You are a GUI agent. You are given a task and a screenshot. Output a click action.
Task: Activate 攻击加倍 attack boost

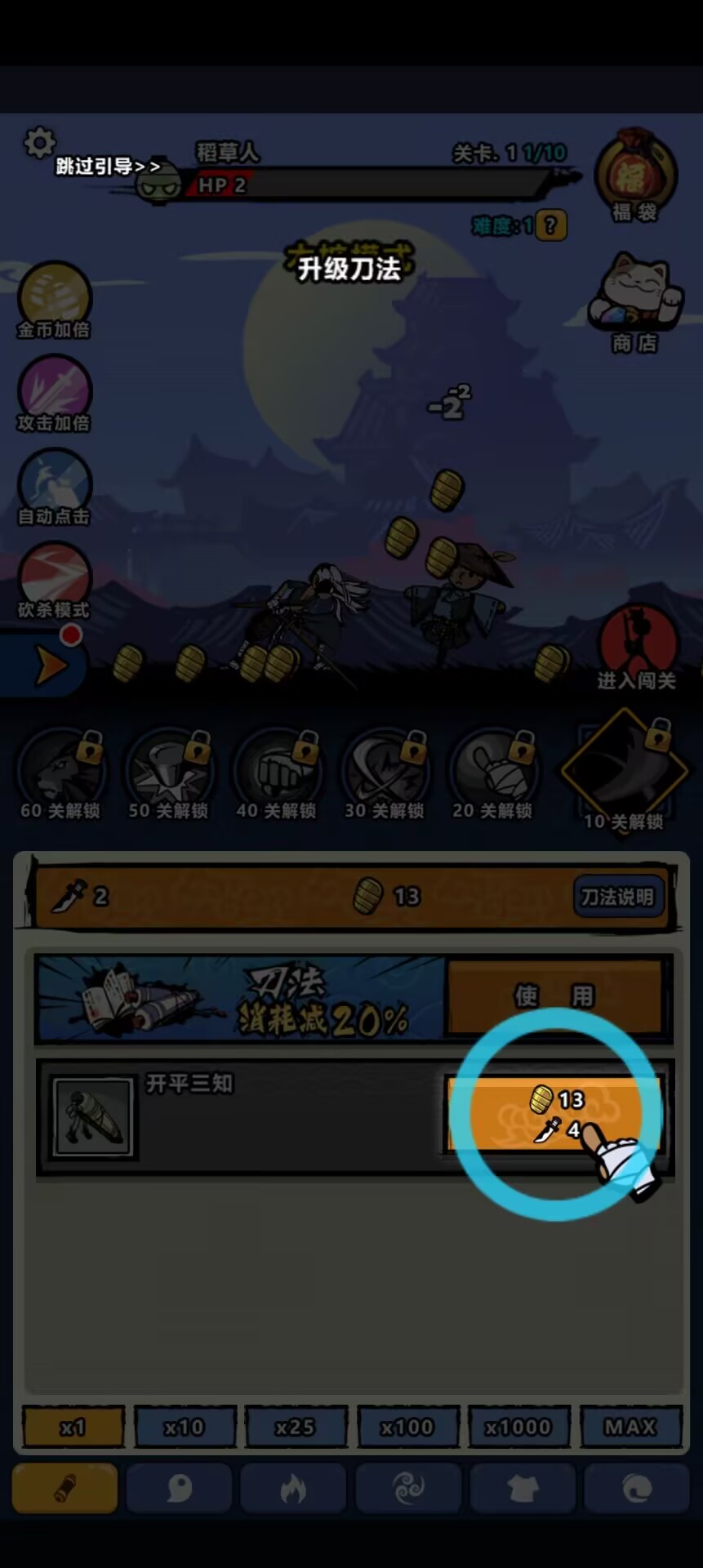click(54, 394)
